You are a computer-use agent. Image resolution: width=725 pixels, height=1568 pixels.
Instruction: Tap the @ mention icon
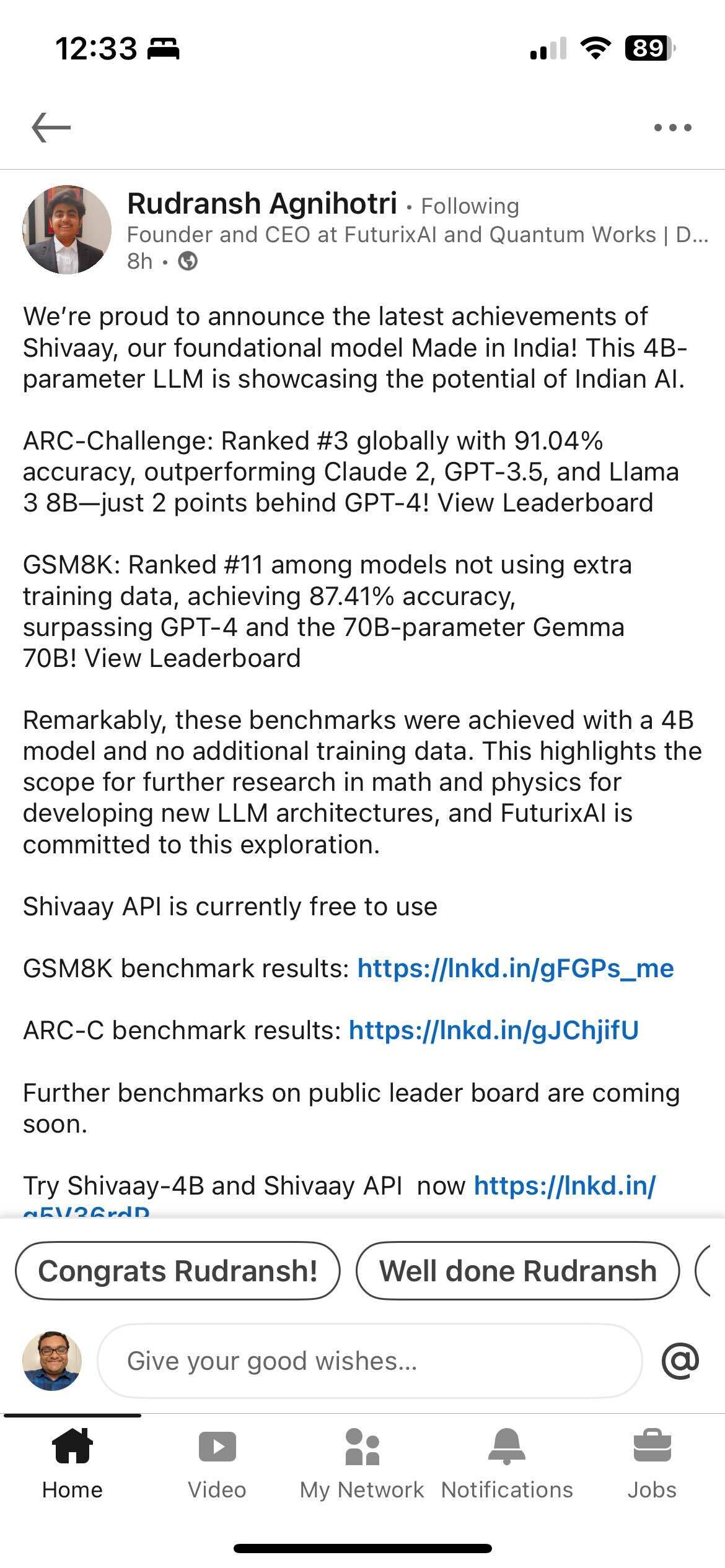pos(680,1361)
